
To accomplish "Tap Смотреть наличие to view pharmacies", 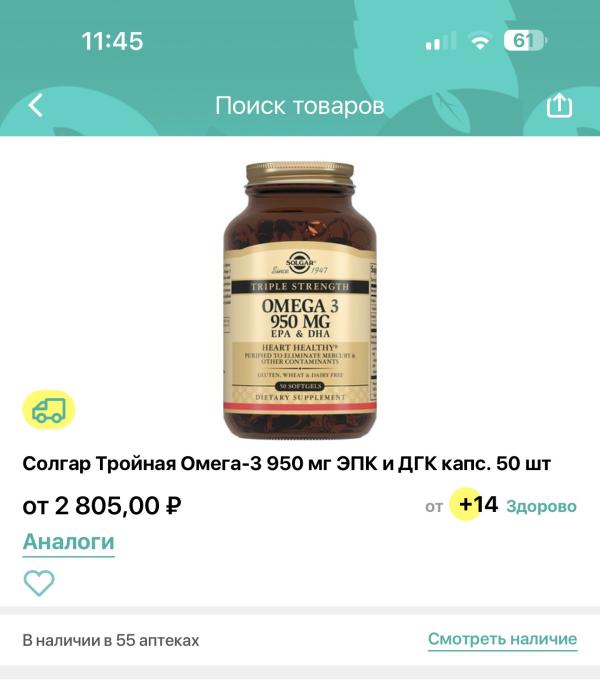I will click(x=502, y=639).
